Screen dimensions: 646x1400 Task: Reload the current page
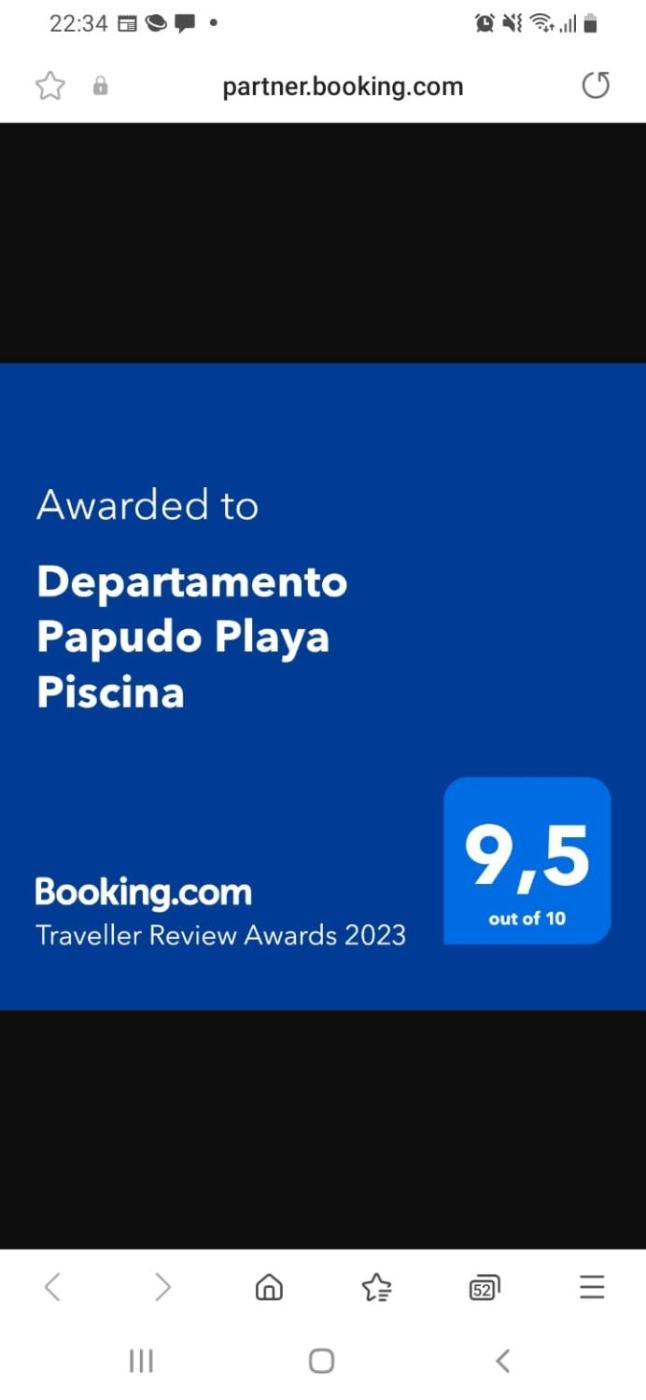coord(595,86)
